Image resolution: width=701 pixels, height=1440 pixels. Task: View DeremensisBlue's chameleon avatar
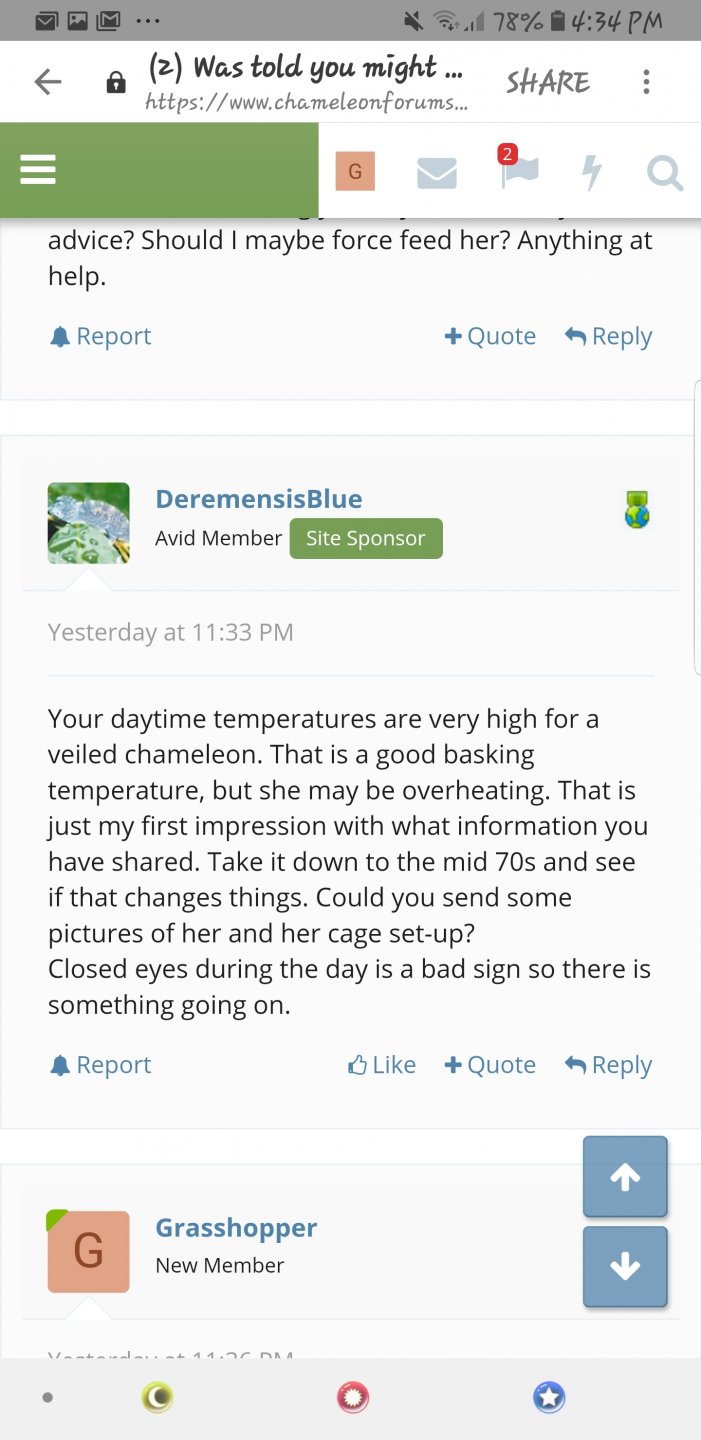pos(88,523)
